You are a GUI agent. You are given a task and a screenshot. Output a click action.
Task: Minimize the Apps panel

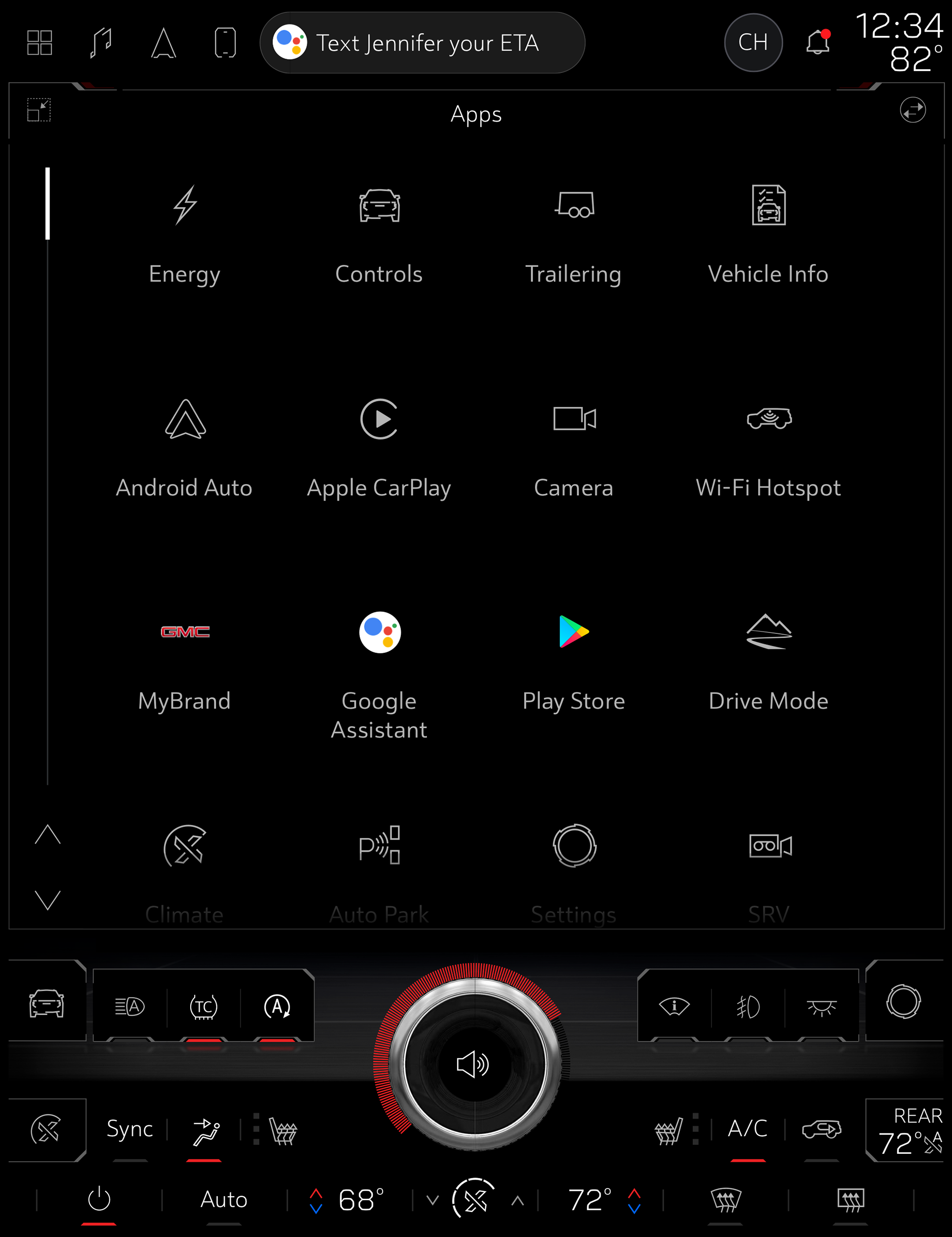click(39, 110)
